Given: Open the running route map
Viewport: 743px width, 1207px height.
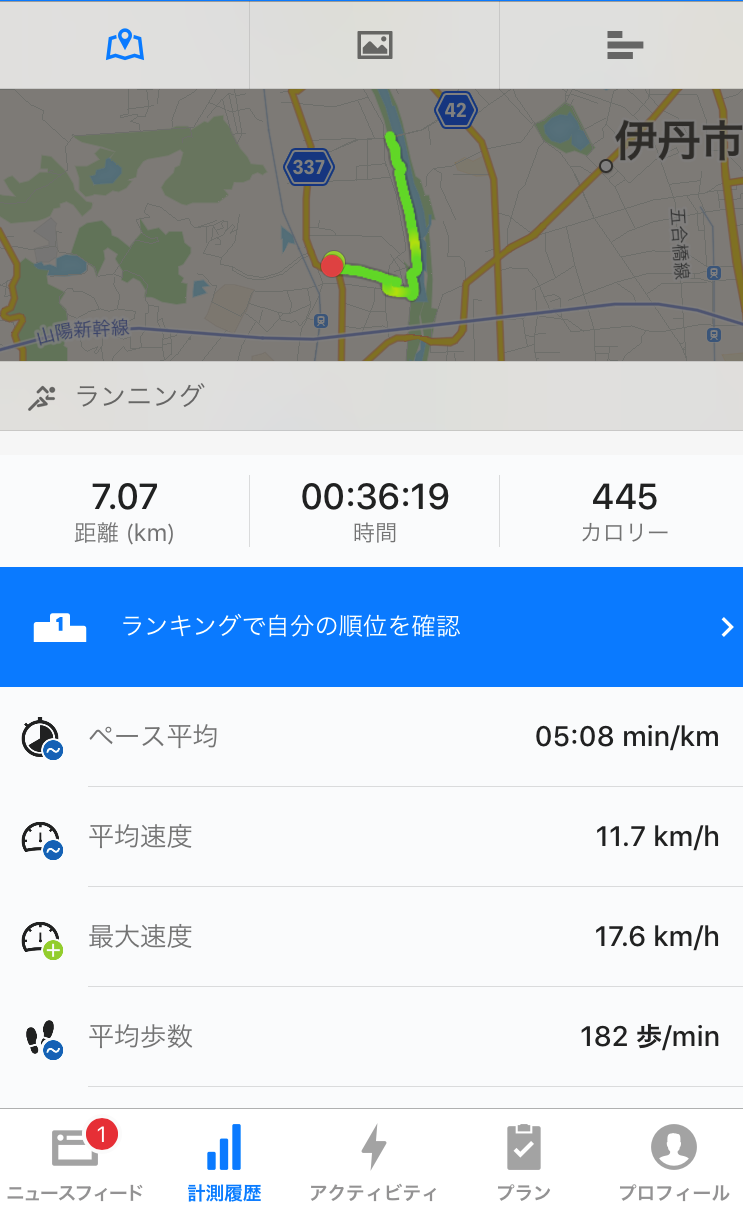Looking at the screenshot, I should coord(371,225).
